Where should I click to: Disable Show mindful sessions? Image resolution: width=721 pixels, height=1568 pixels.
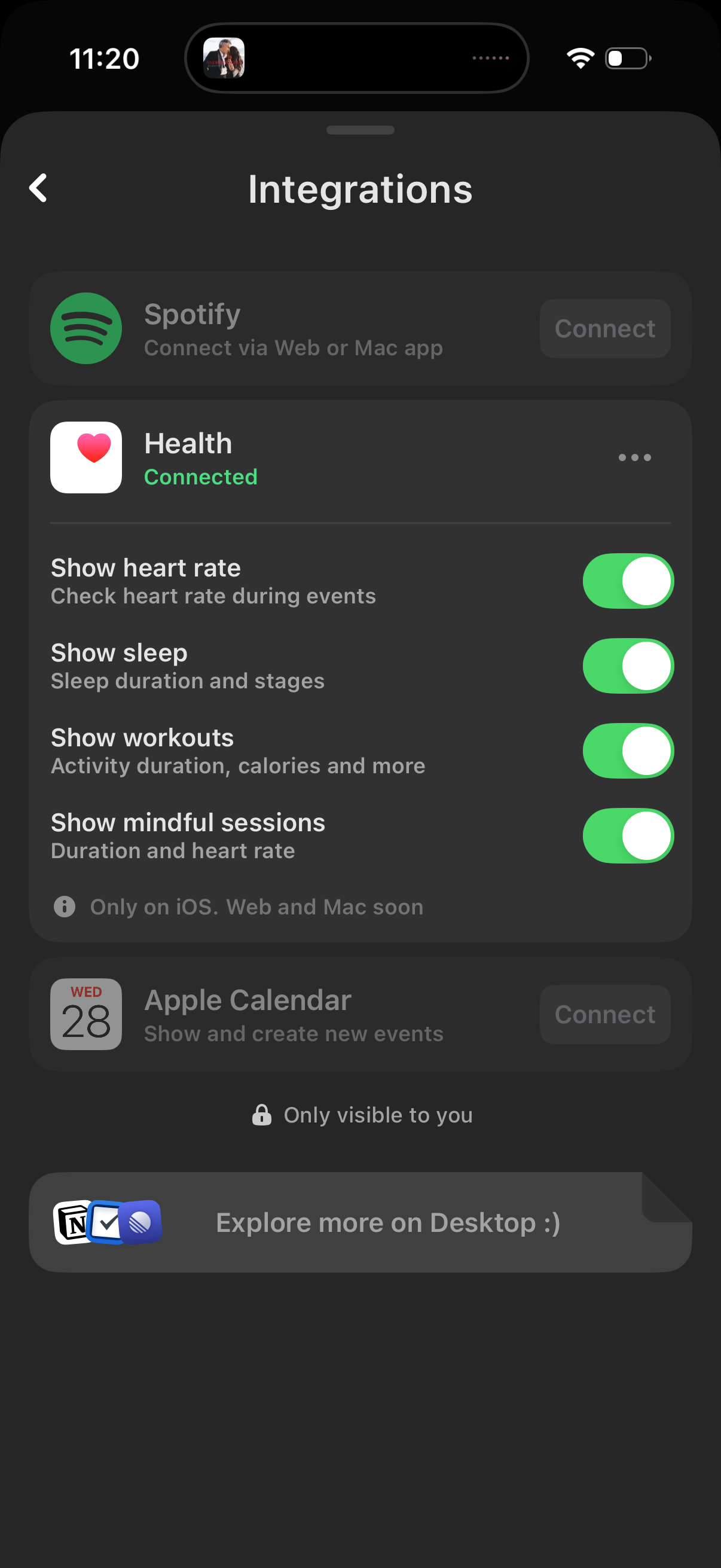pos(627,836)
